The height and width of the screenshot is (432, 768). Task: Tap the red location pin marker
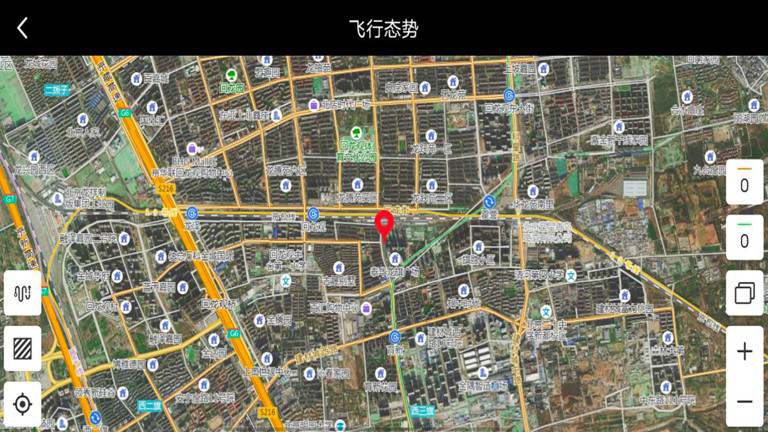pyautogui.click(x=384, y=224)
